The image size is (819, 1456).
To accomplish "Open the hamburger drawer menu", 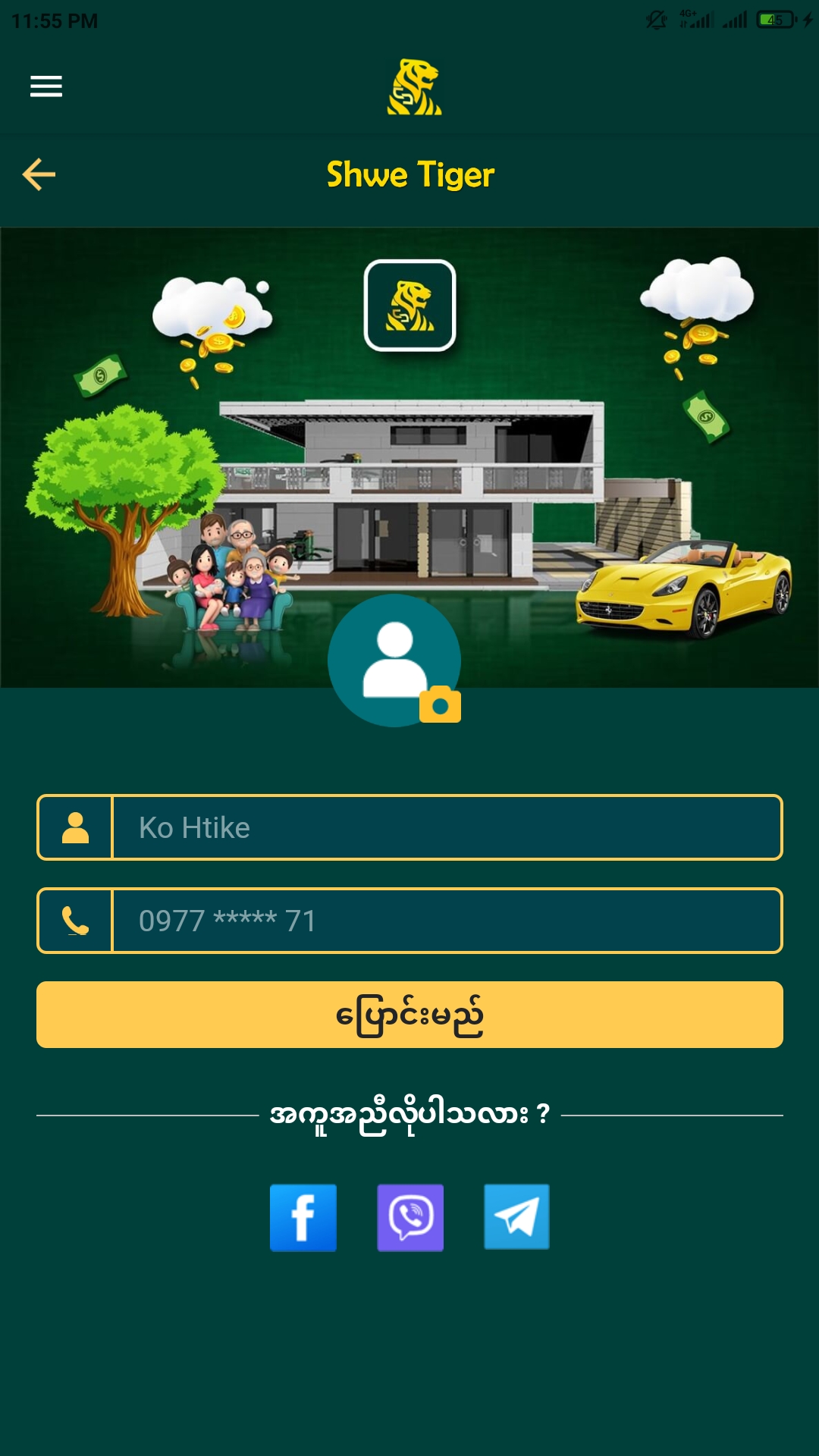I will [x=46, y=86].
